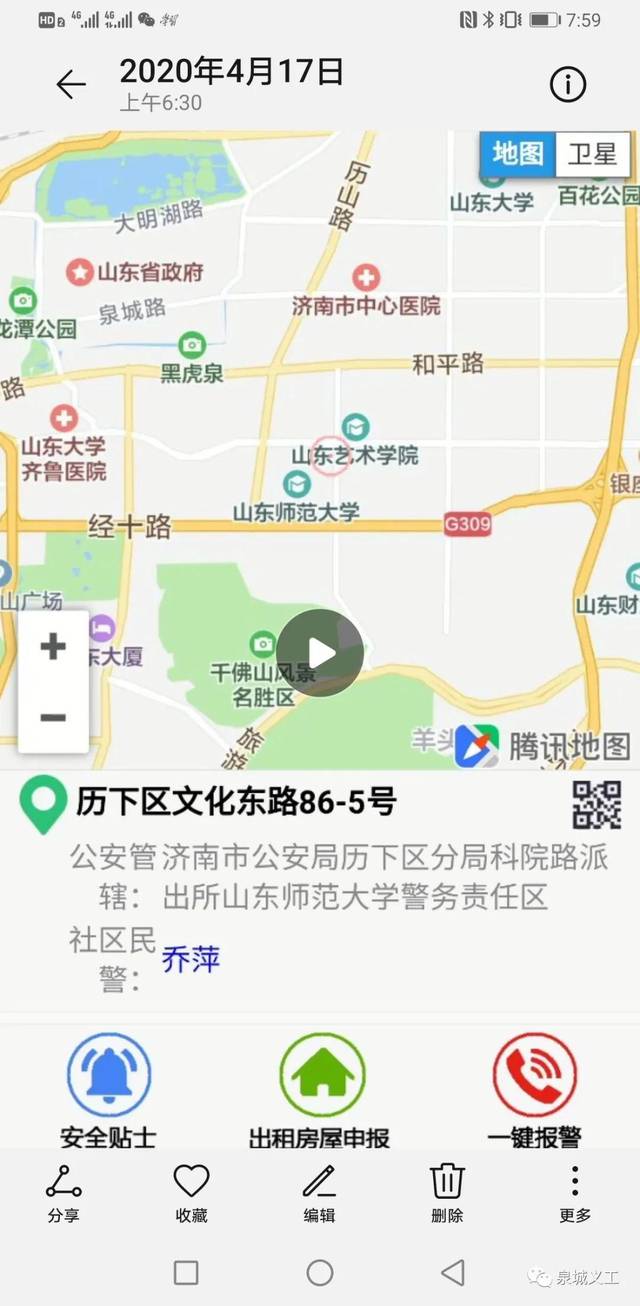The height and width of the screenshot is (1306, 640).
Task: Open the video details info icon
Action: (x=568, y=85)
